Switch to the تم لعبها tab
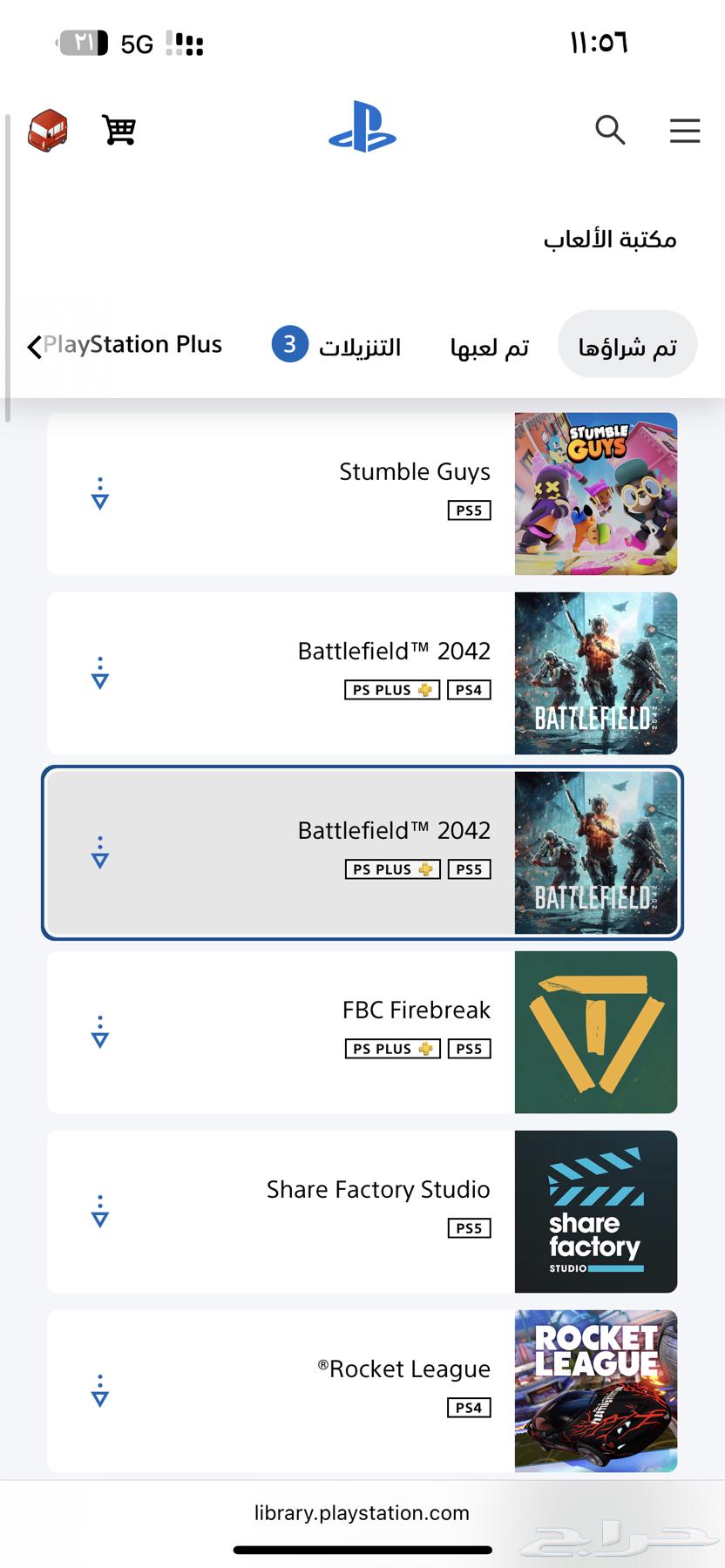 (x=490, y=346)
